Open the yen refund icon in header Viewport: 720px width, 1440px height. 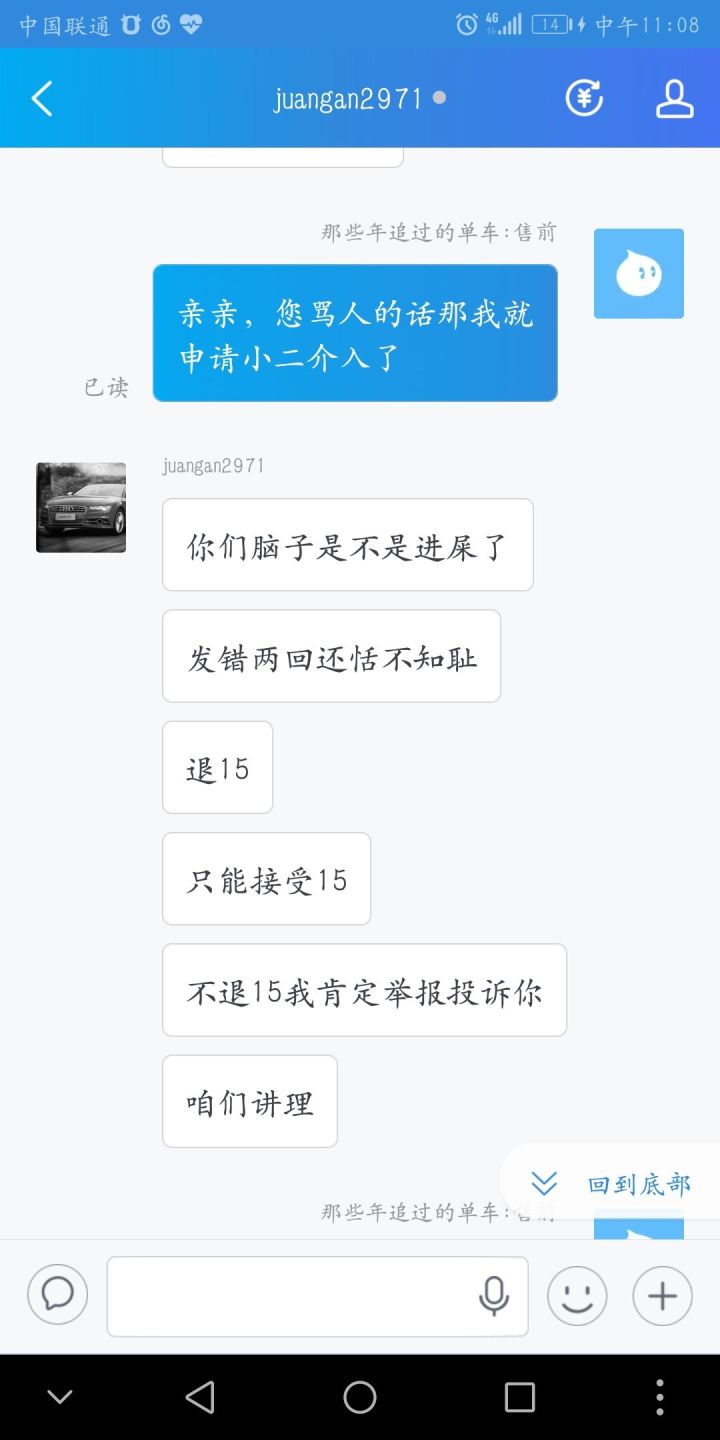[x=584, y=98]
